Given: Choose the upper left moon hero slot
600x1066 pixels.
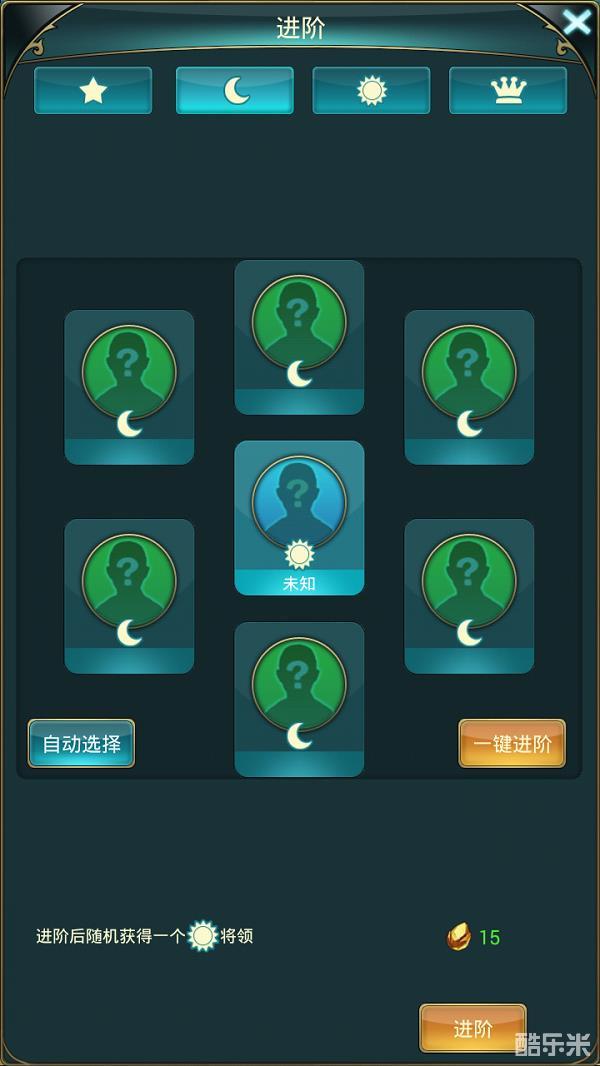Looking at the screenshot, I should pos(129,386).
